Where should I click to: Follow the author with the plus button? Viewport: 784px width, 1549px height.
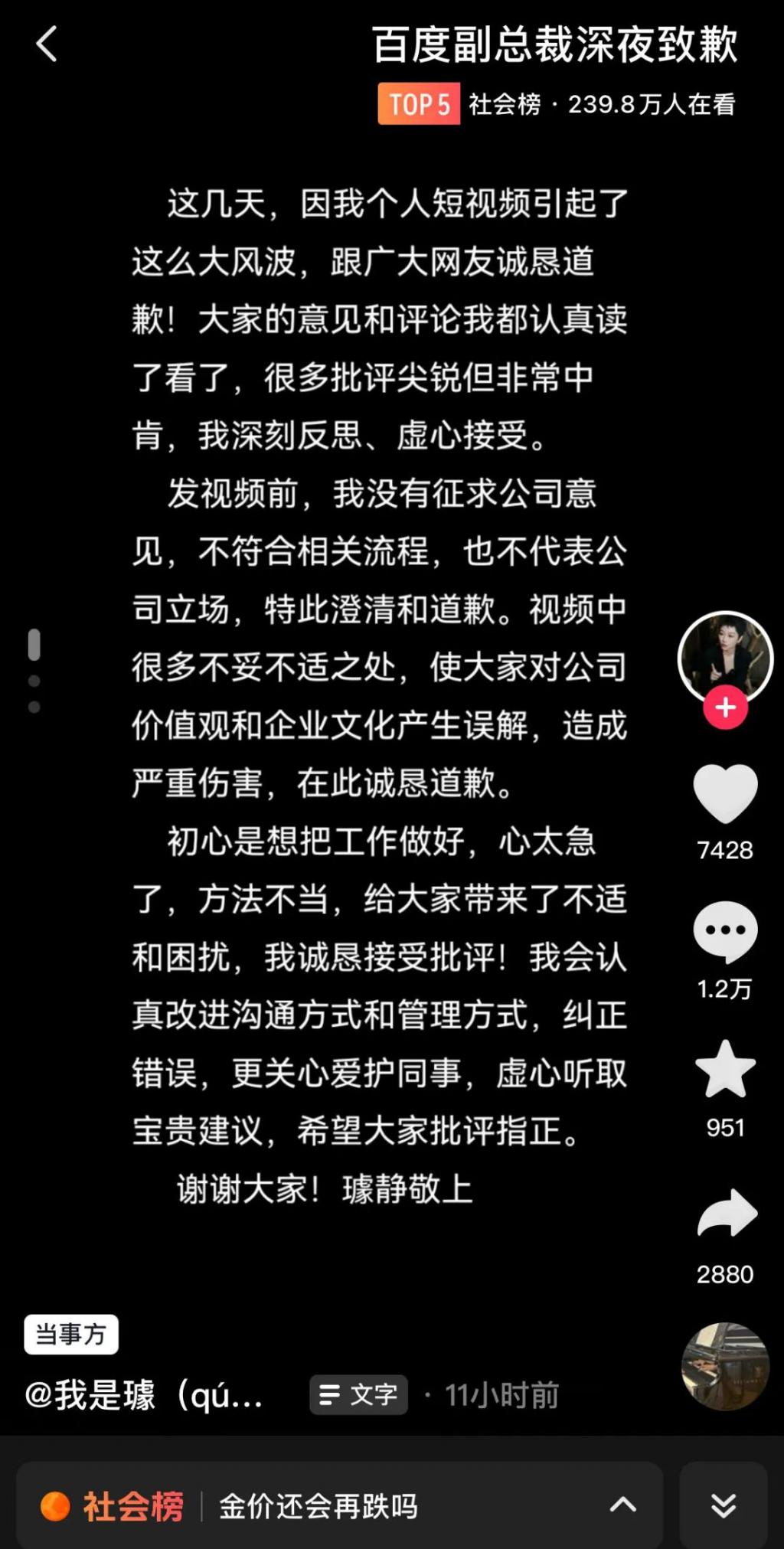725,708
